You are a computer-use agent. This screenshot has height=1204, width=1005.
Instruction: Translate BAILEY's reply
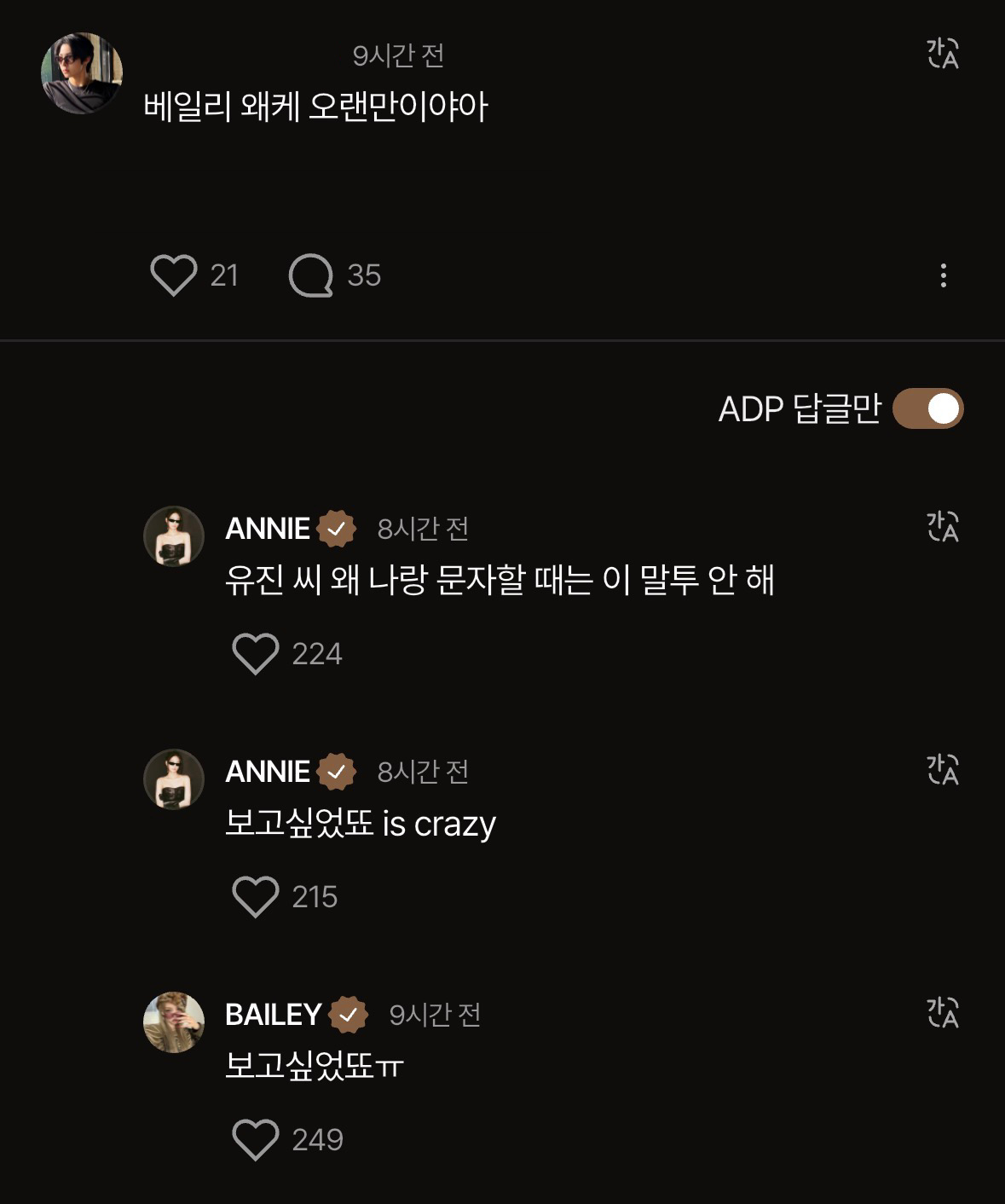[943, 1013]
